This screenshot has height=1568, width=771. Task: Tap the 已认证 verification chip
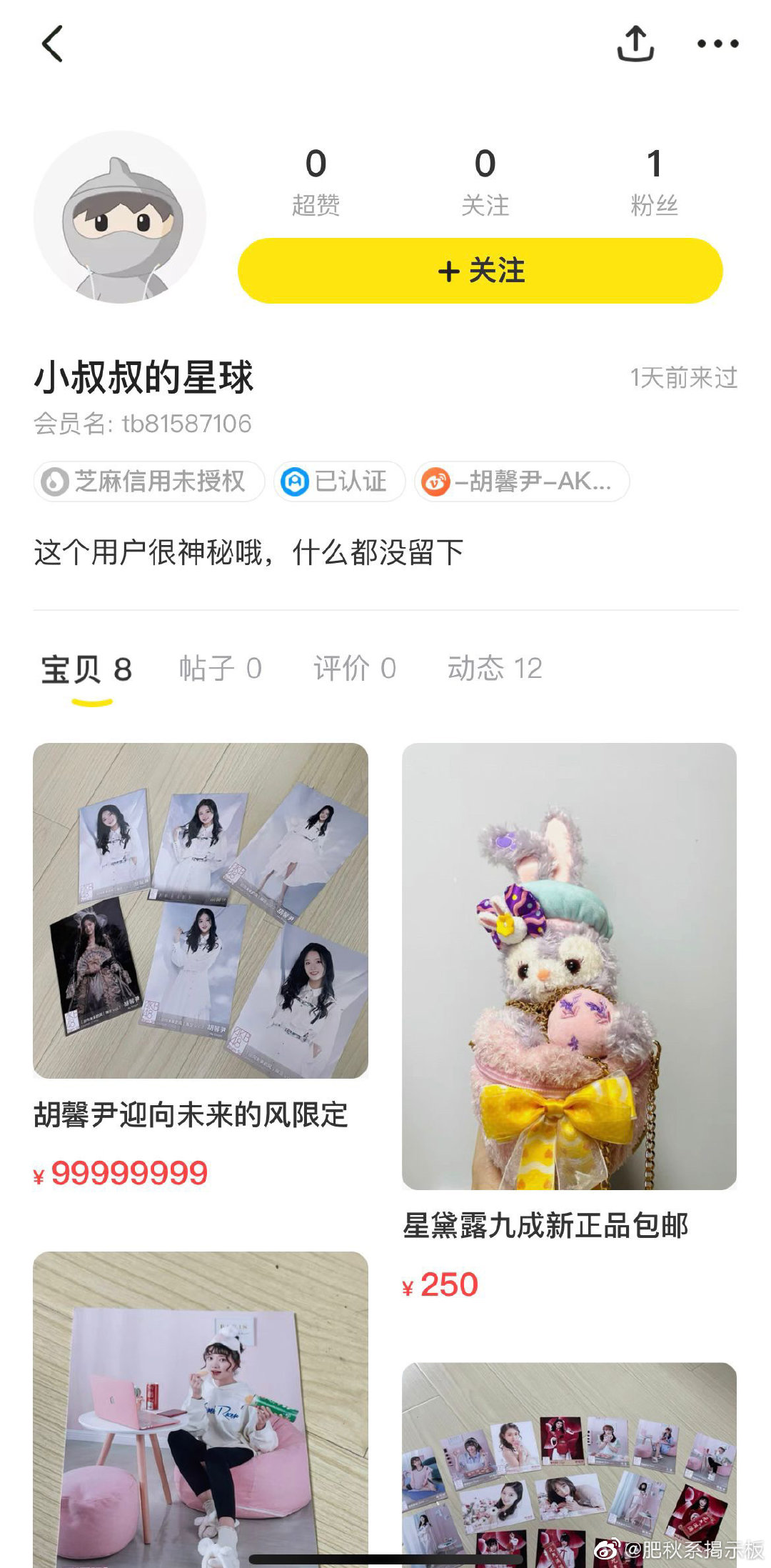(339, 481)
